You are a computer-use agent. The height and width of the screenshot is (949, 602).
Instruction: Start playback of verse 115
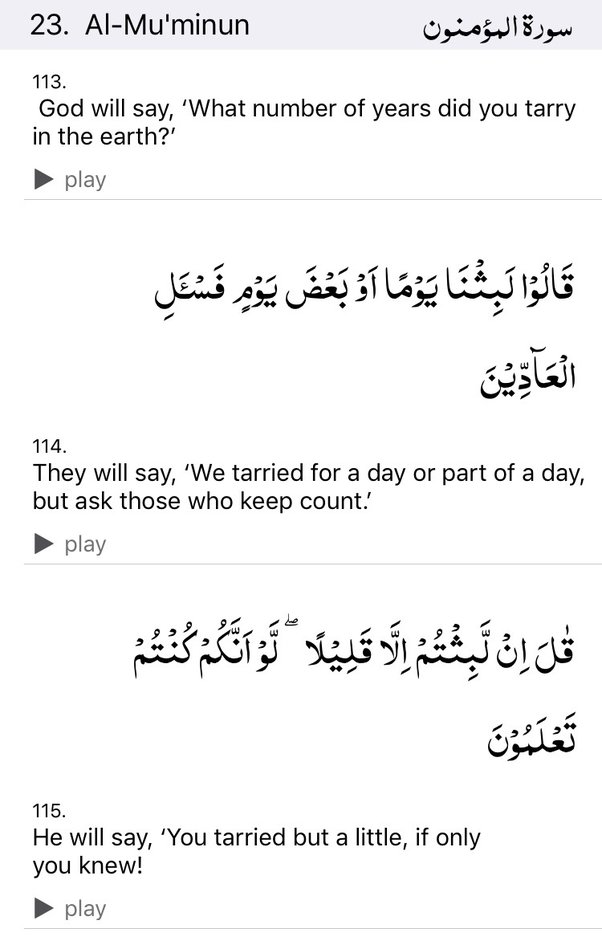click(70, 908)
